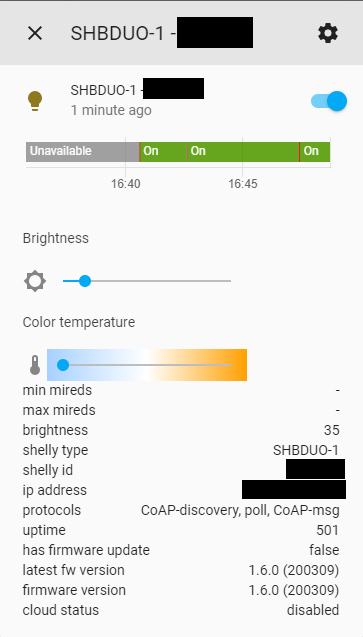Open the gear settings for this entity
363x637 pixels.
pos(328,33)
